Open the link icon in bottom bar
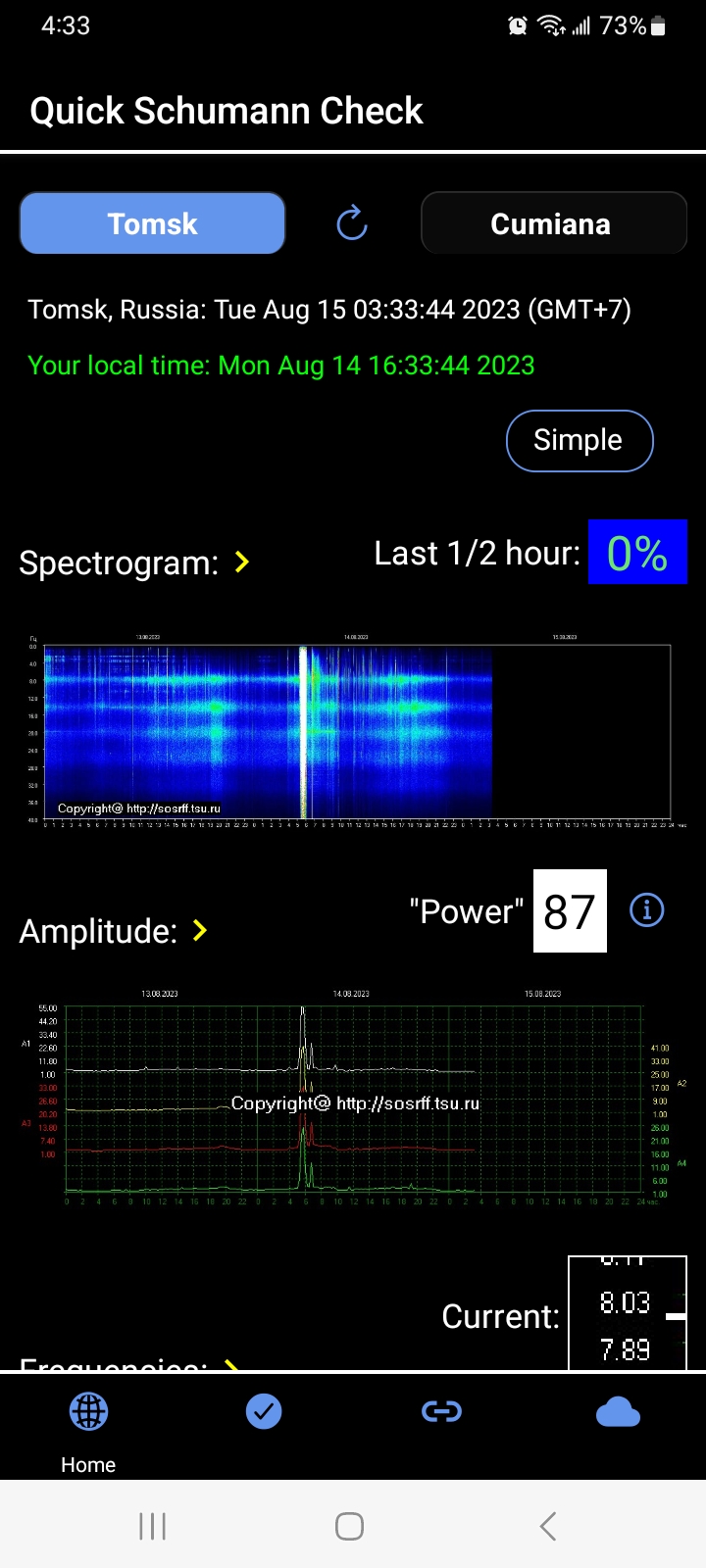 click(x=441, y=1411)
